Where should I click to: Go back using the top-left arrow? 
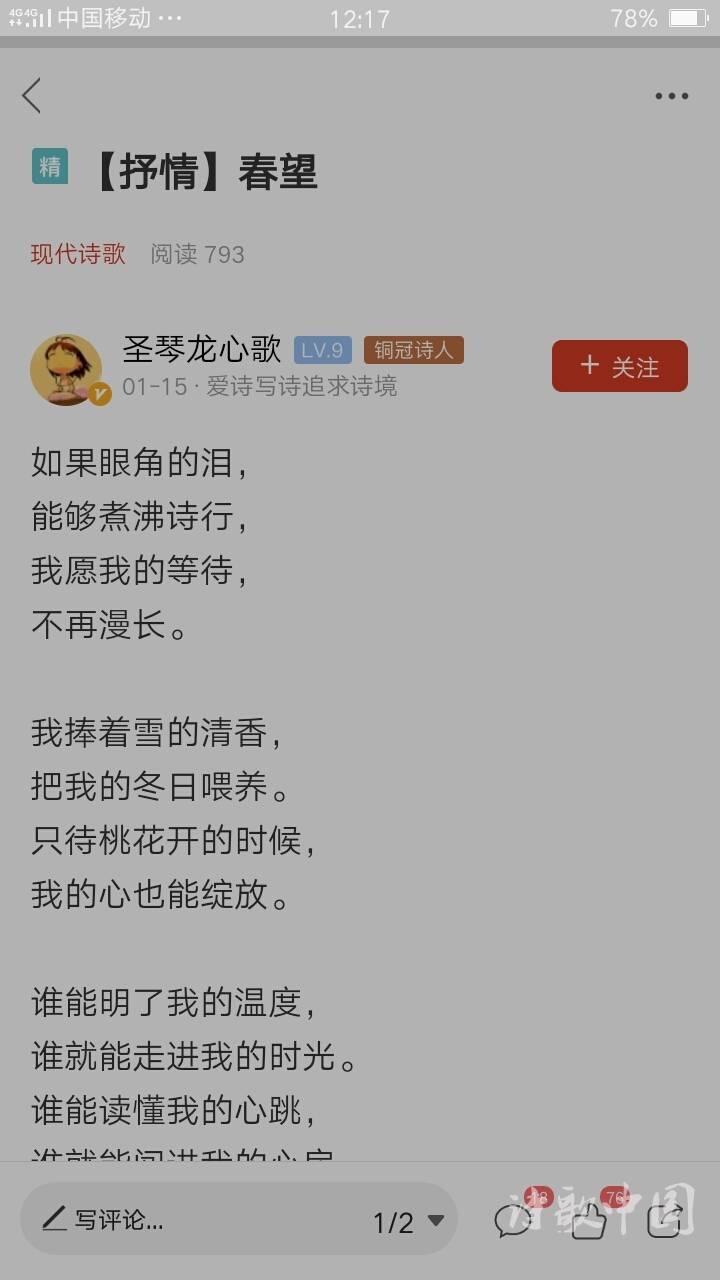32,96
